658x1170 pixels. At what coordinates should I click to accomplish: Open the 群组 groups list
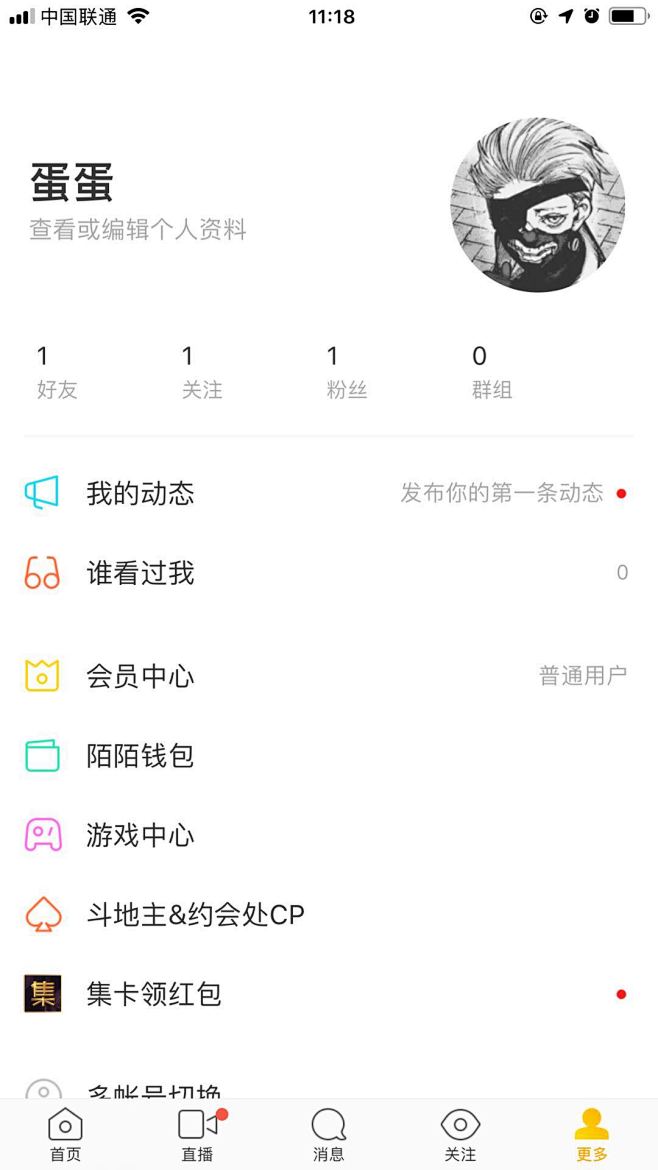click(492, 372)
